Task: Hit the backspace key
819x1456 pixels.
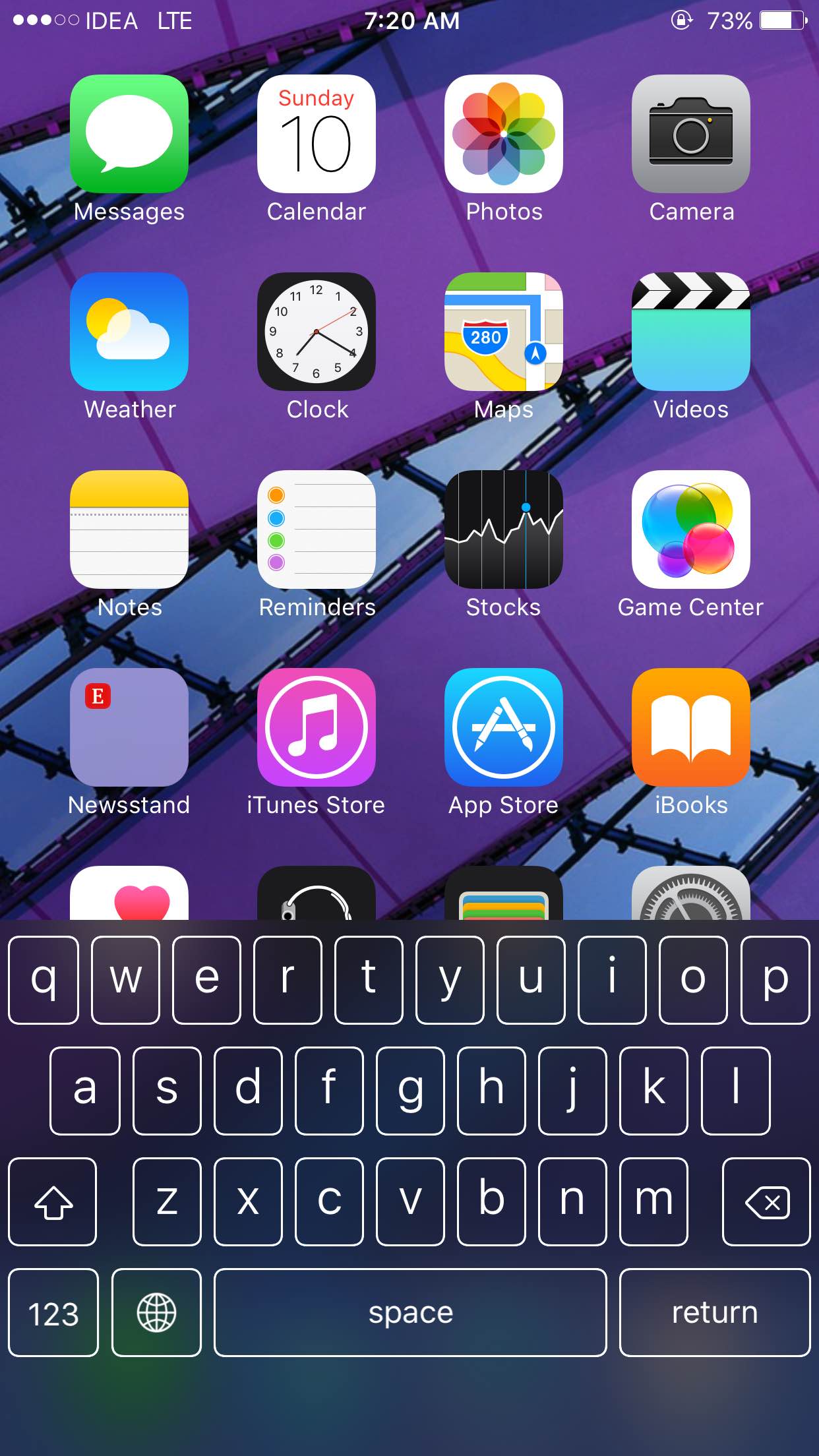Action: 766,1201
